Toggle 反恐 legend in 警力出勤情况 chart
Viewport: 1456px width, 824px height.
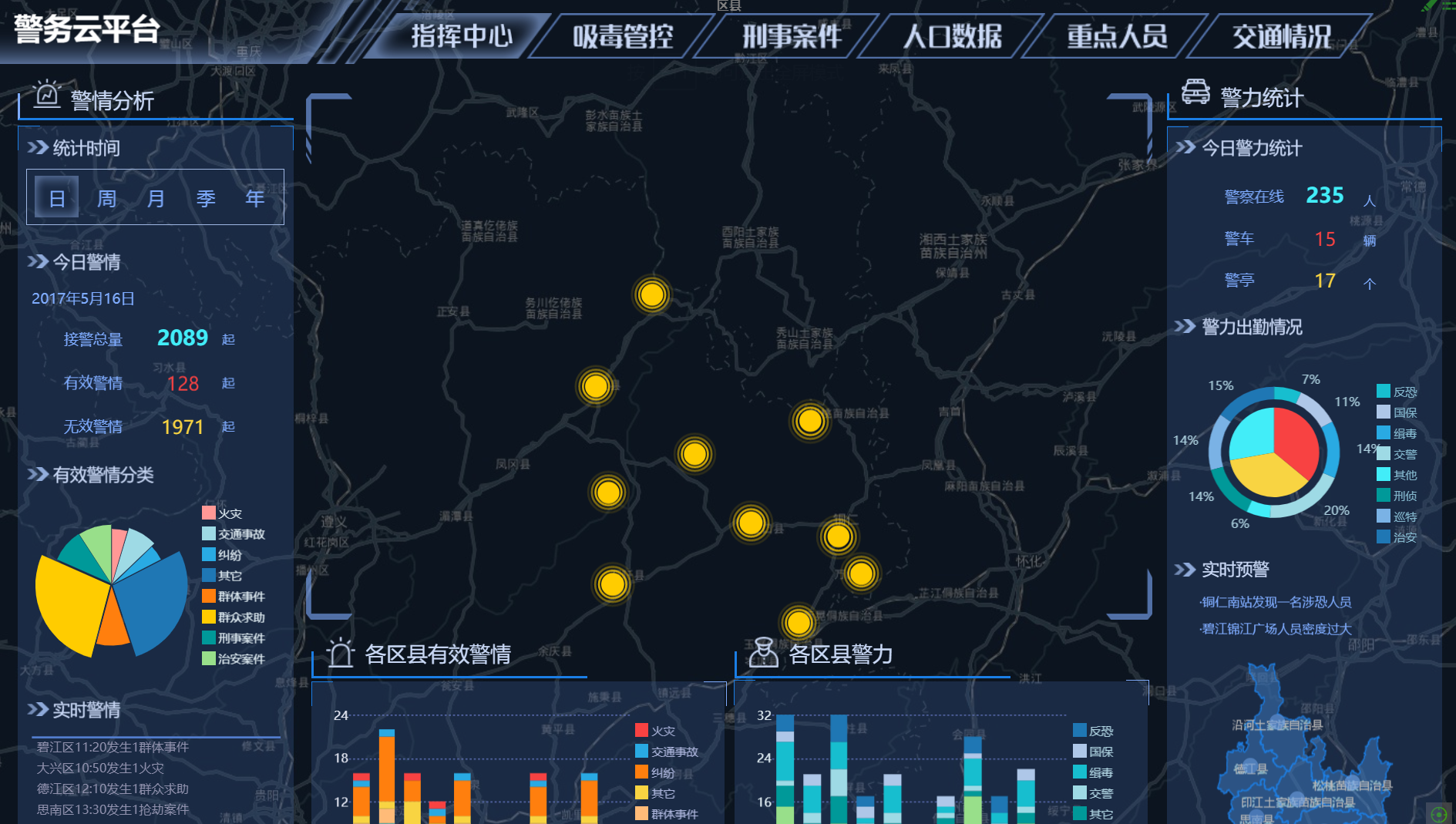pyautogui.click(x=1397, y=392)
